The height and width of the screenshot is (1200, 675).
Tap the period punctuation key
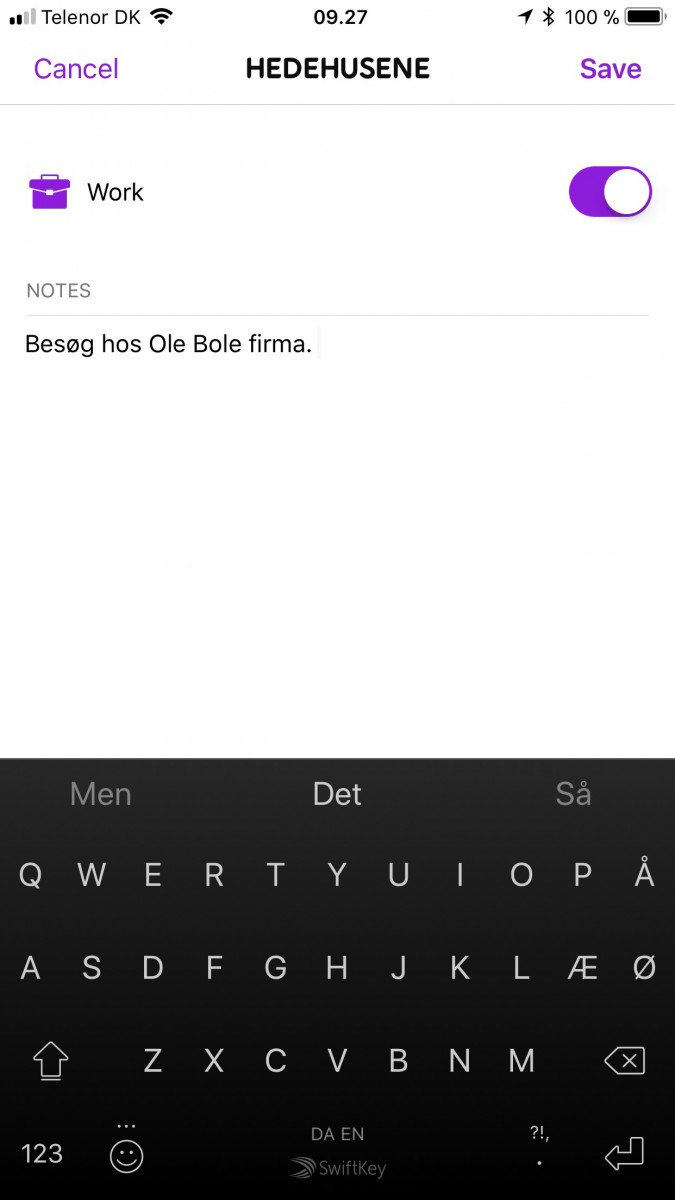[x=540, y=1152]
